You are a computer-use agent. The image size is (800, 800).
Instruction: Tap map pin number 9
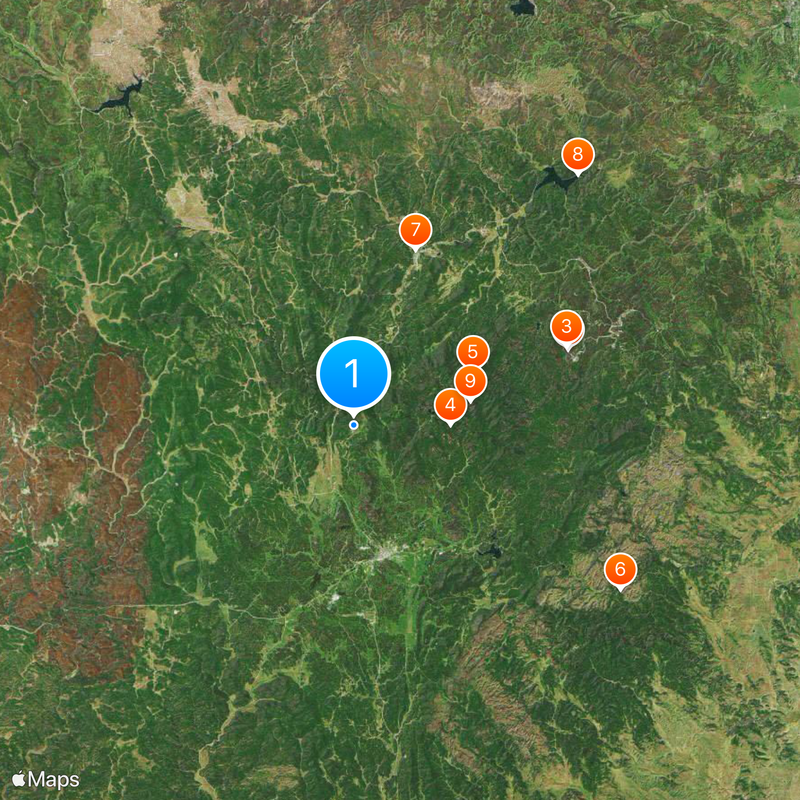[x=470, y=381]
